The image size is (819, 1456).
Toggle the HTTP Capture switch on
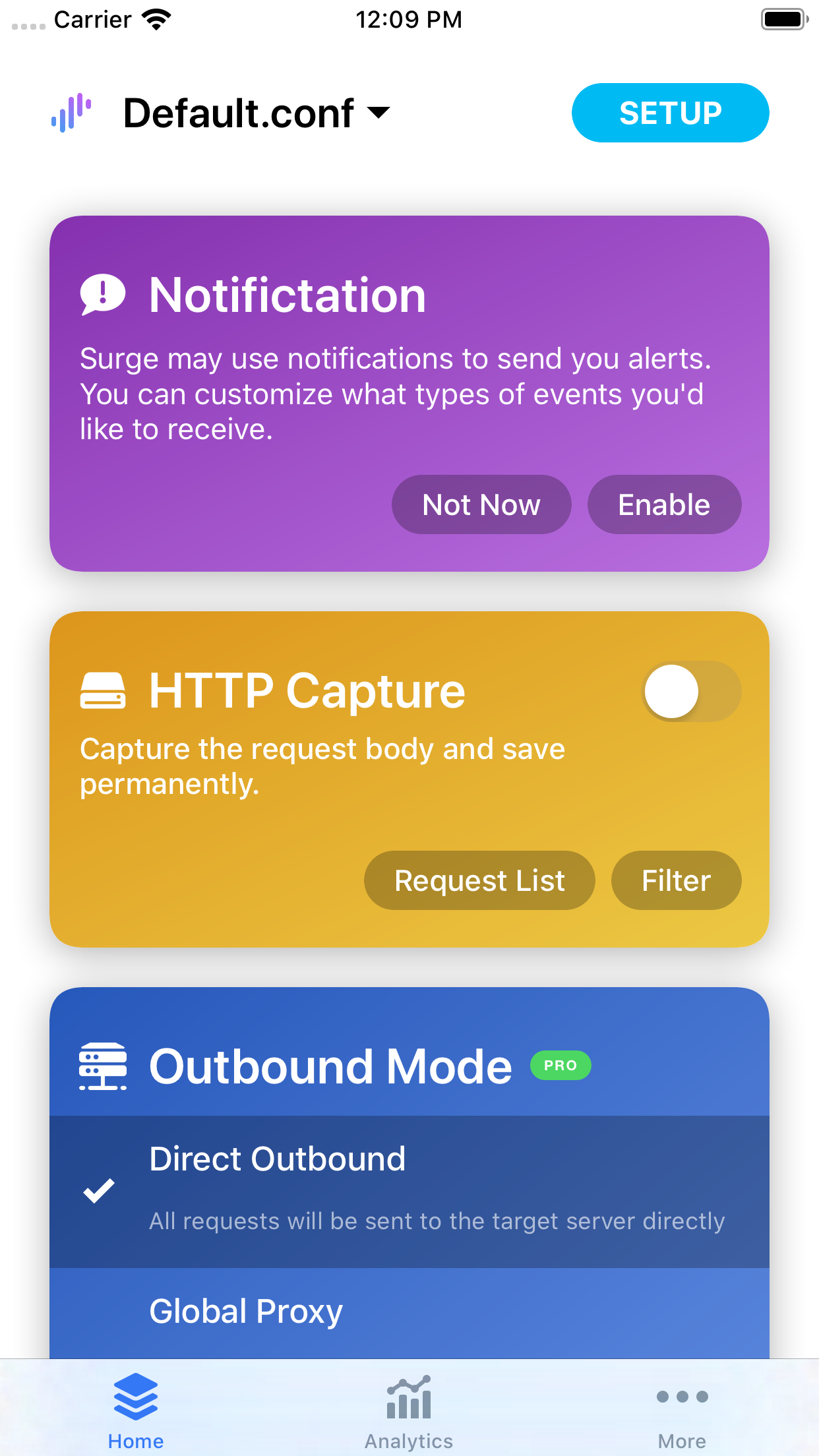tap(690, 691)
